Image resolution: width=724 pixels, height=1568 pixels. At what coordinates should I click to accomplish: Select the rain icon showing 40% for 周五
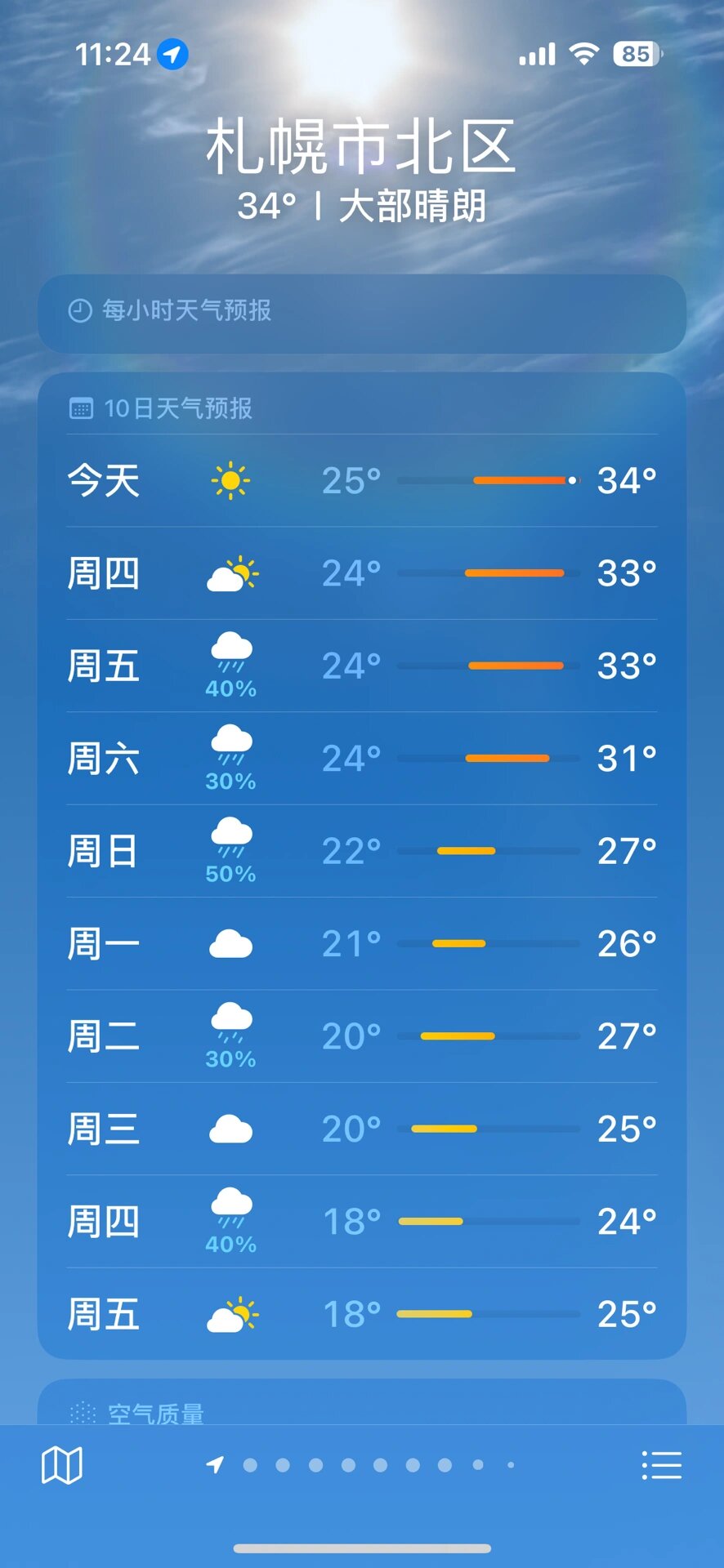coord(231,655)
